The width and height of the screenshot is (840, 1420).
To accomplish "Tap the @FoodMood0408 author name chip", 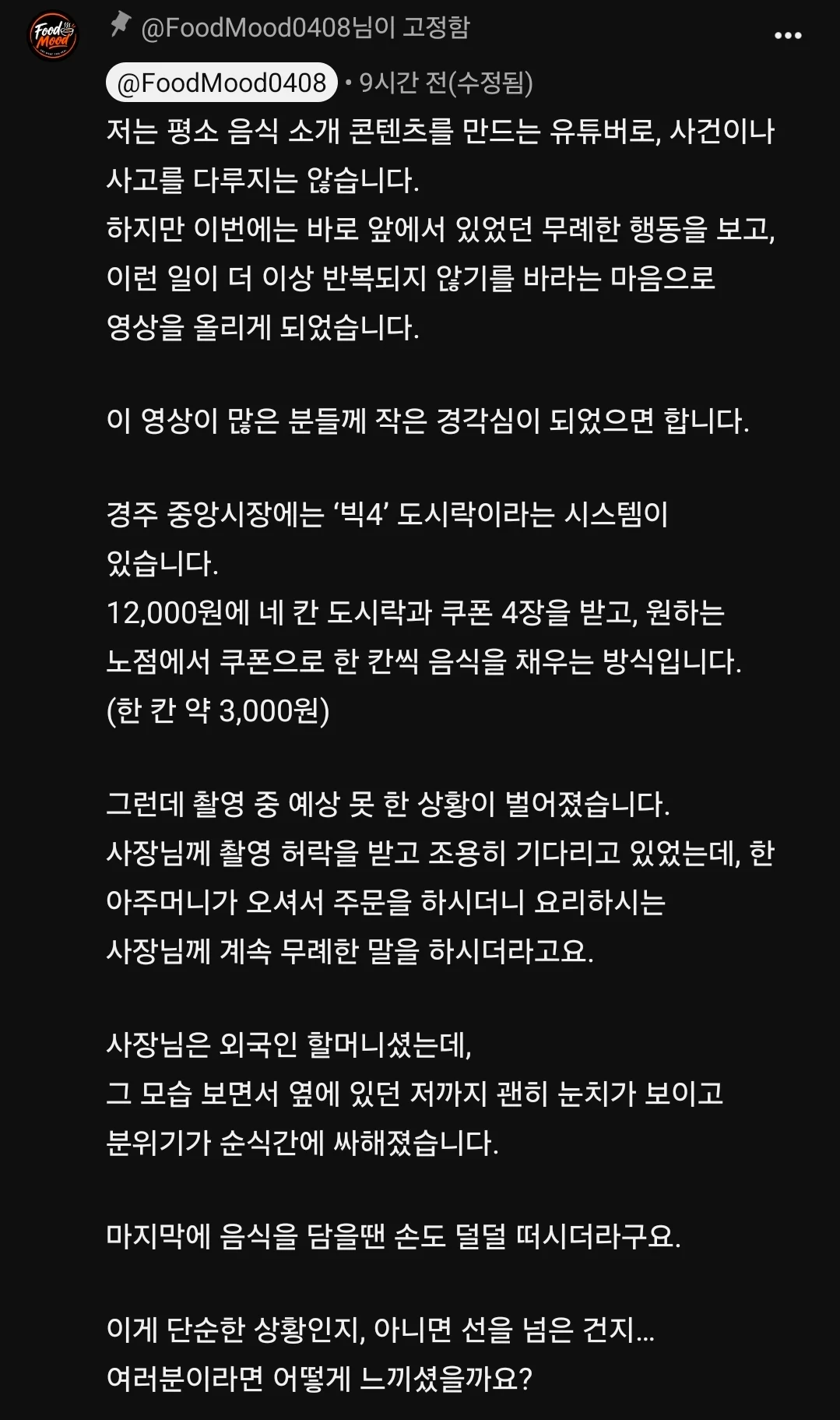I will 222,83.
